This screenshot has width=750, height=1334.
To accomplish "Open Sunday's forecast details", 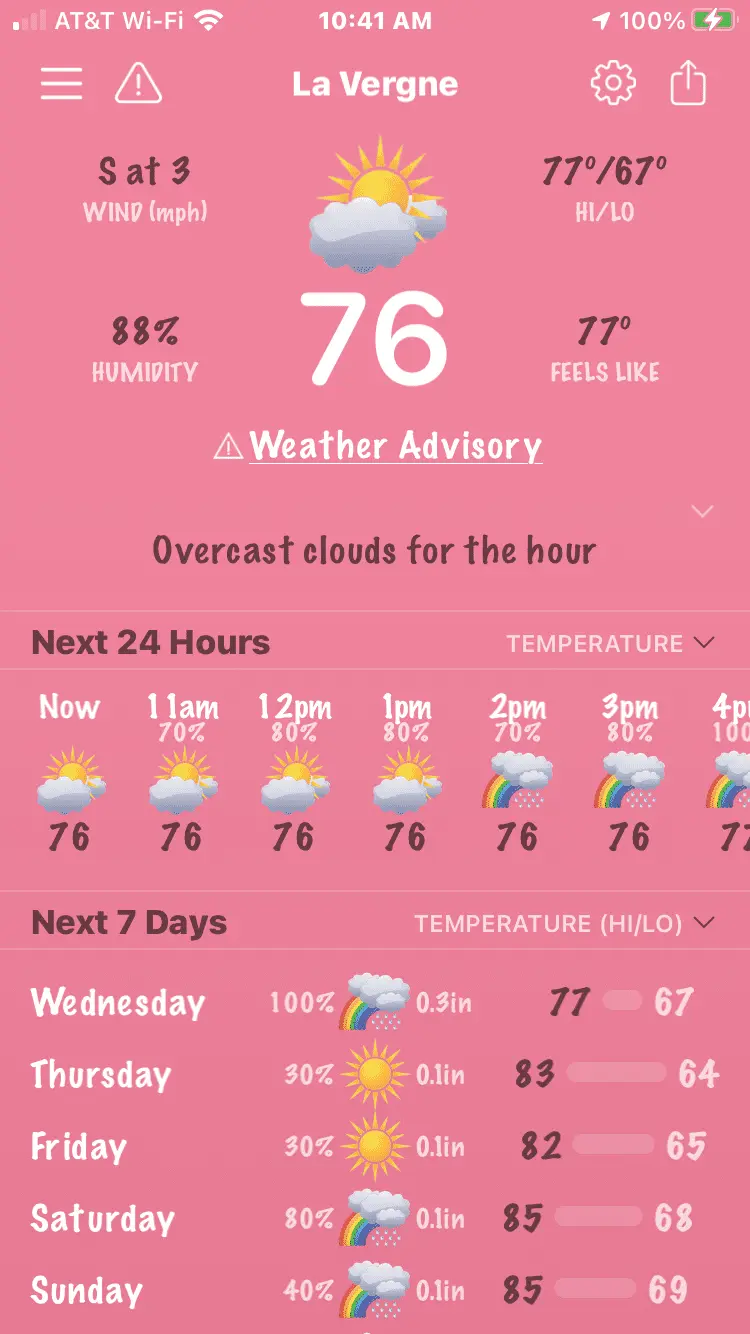I will click(375, 1290).
